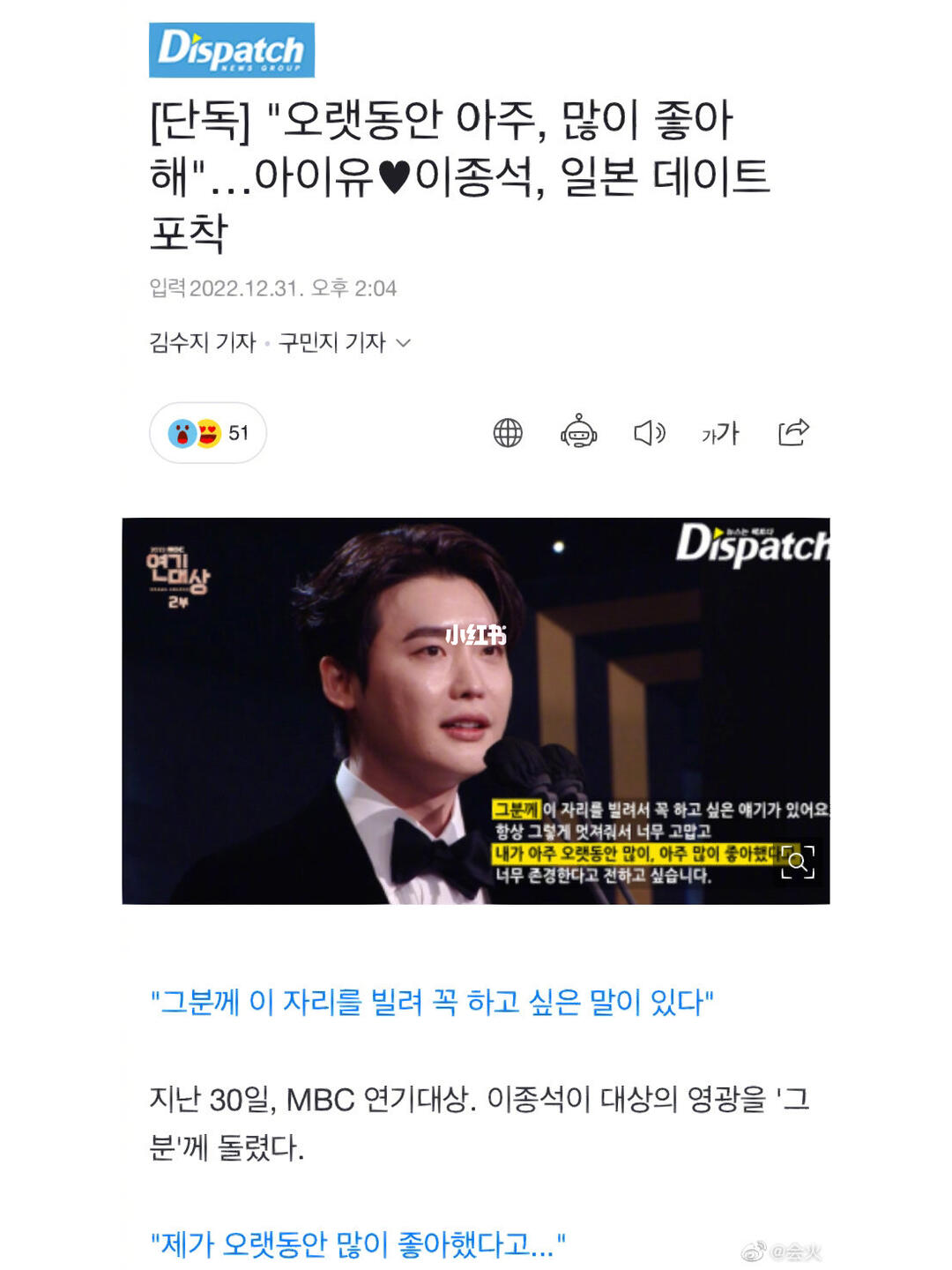Open the reactions button showing 51
This screenshot has height=1270, width=952.
(x=208, y=433)
